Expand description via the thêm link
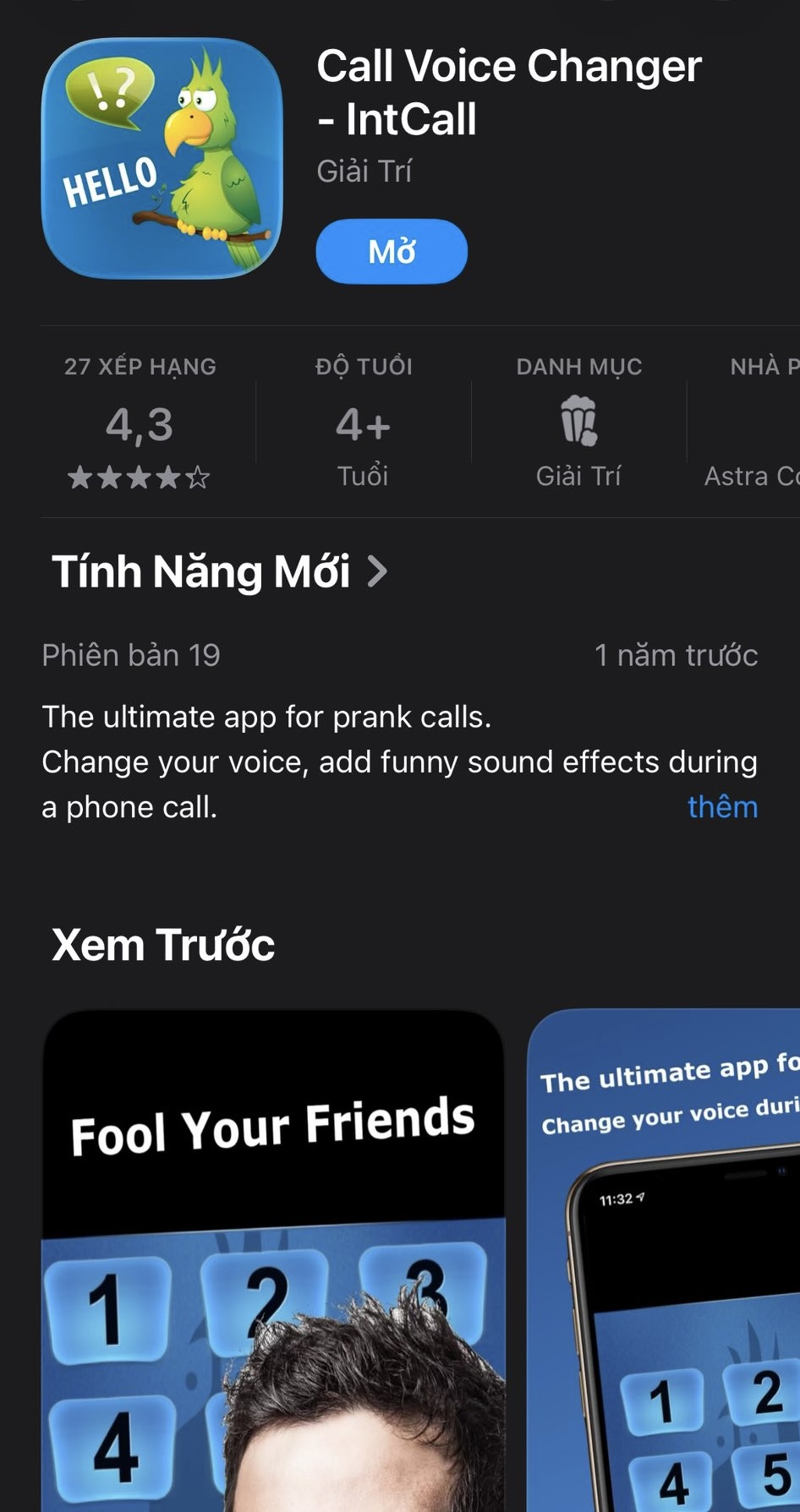 721,807
